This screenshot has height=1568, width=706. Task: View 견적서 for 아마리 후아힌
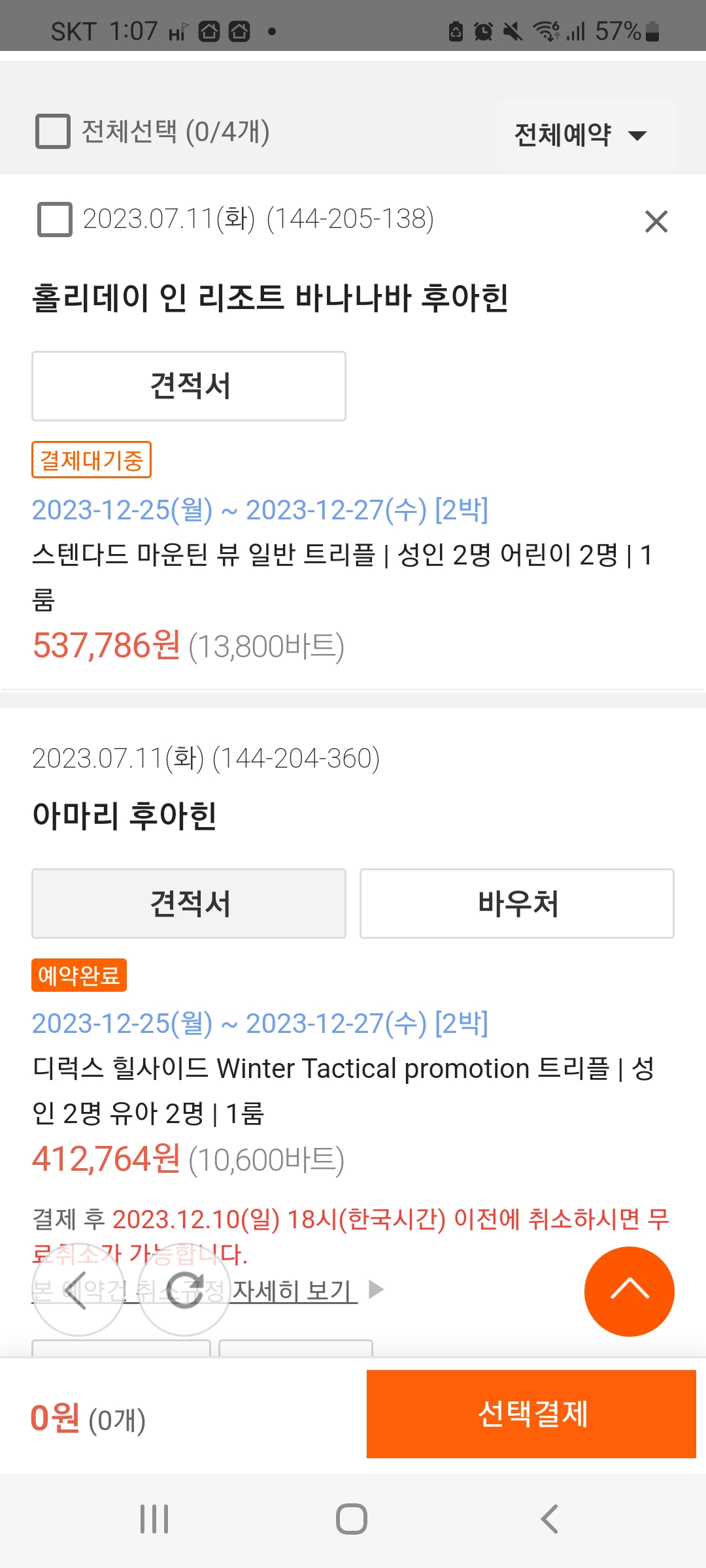(189, 904)
